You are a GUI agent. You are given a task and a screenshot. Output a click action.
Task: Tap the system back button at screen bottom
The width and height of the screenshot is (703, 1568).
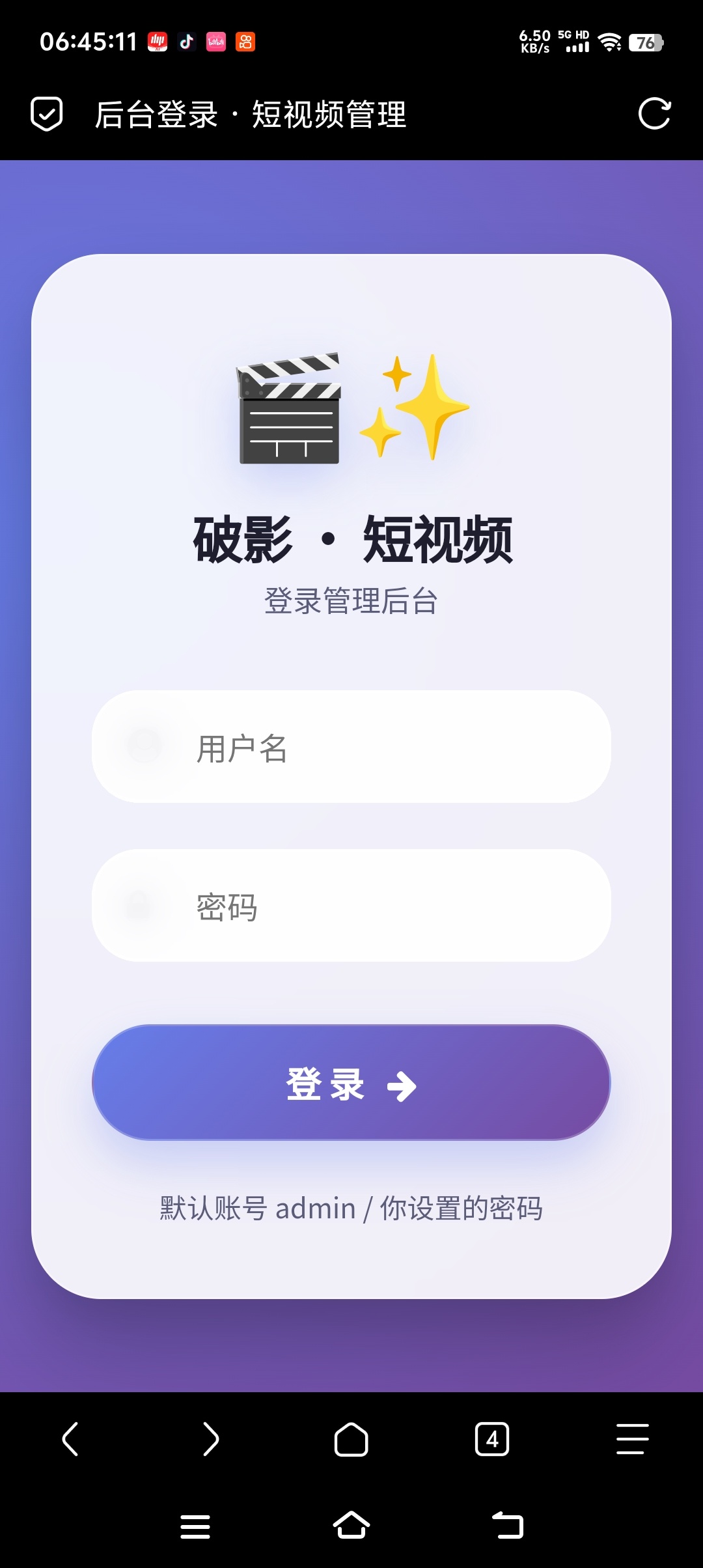click(x=508, y=1526)
